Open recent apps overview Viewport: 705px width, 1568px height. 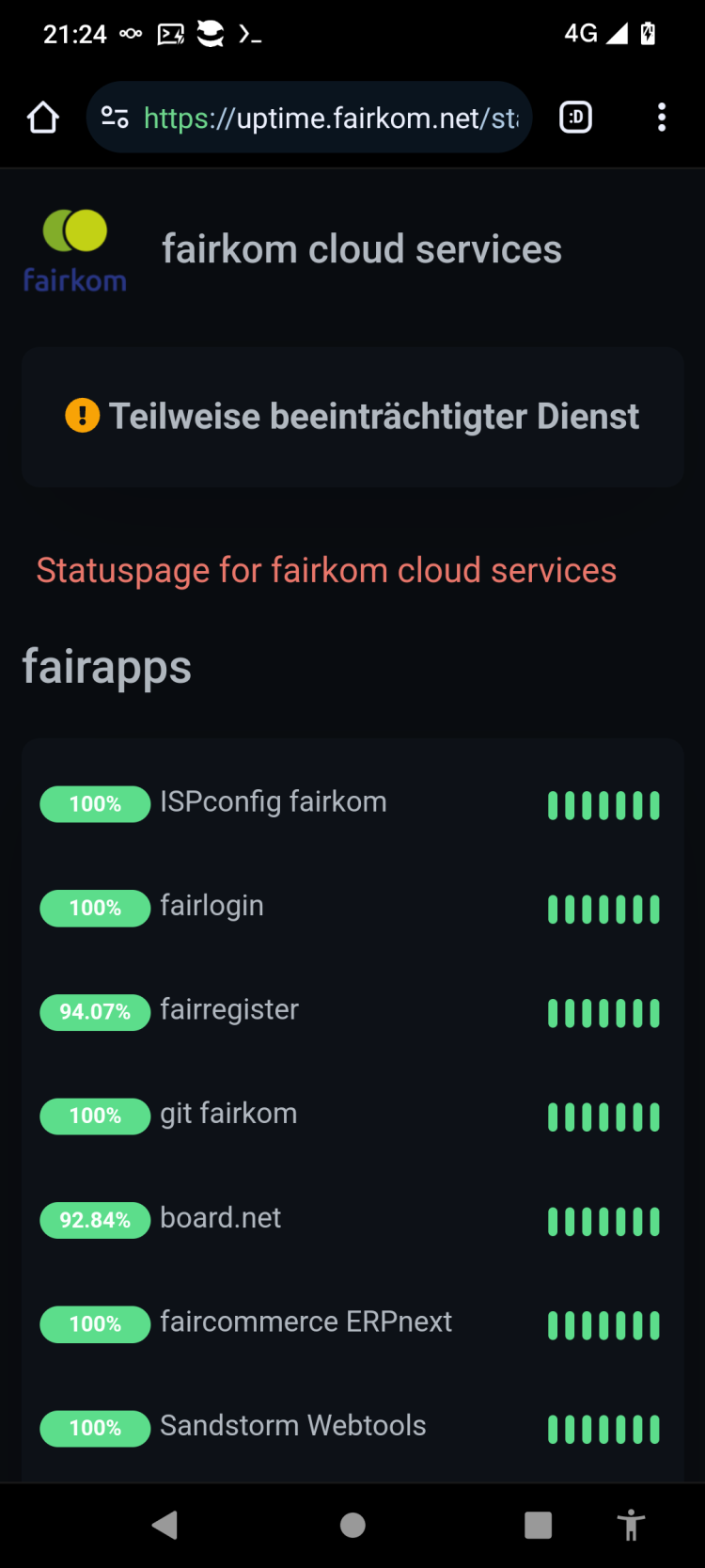tap(538, 1525)
